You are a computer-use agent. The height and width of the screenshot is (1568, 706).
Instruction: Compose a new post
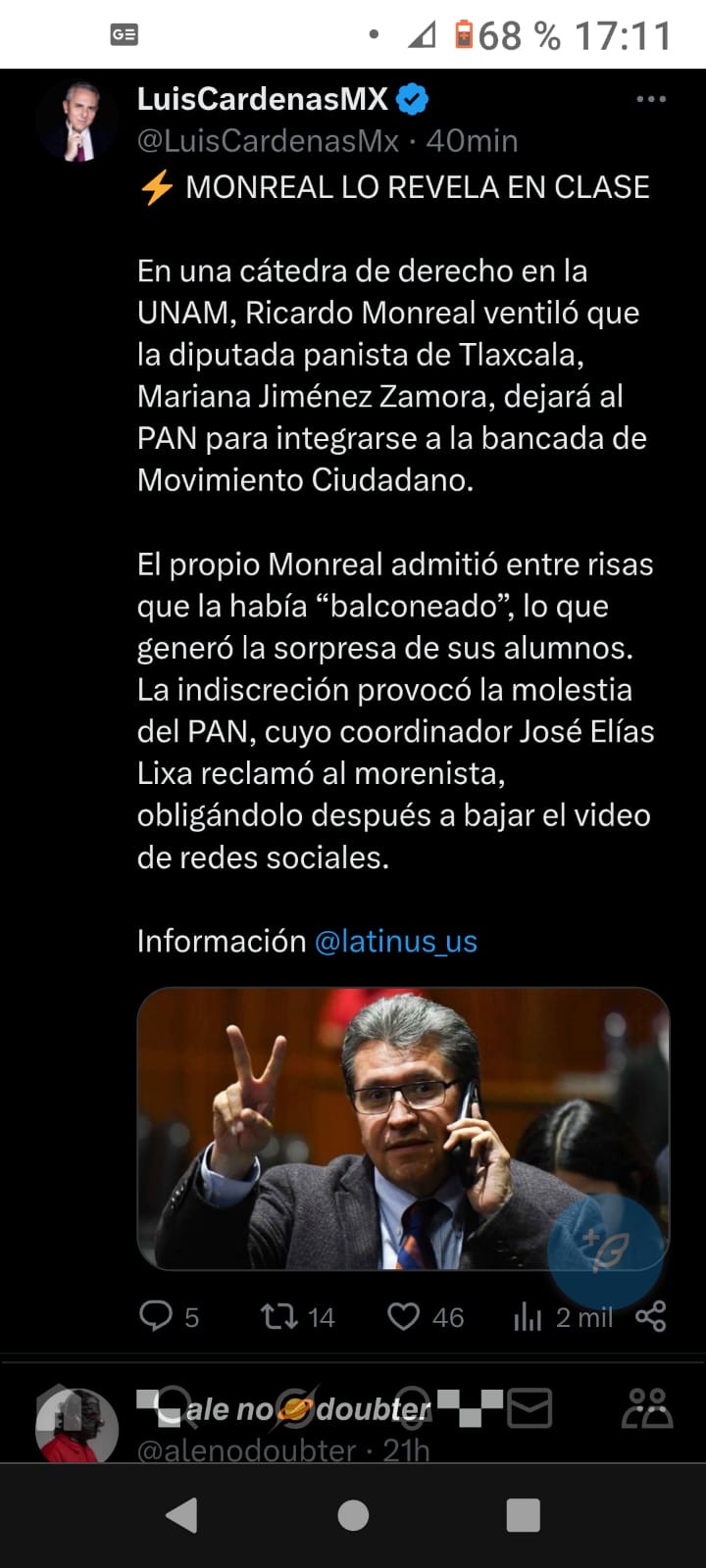pos(605,1251)
